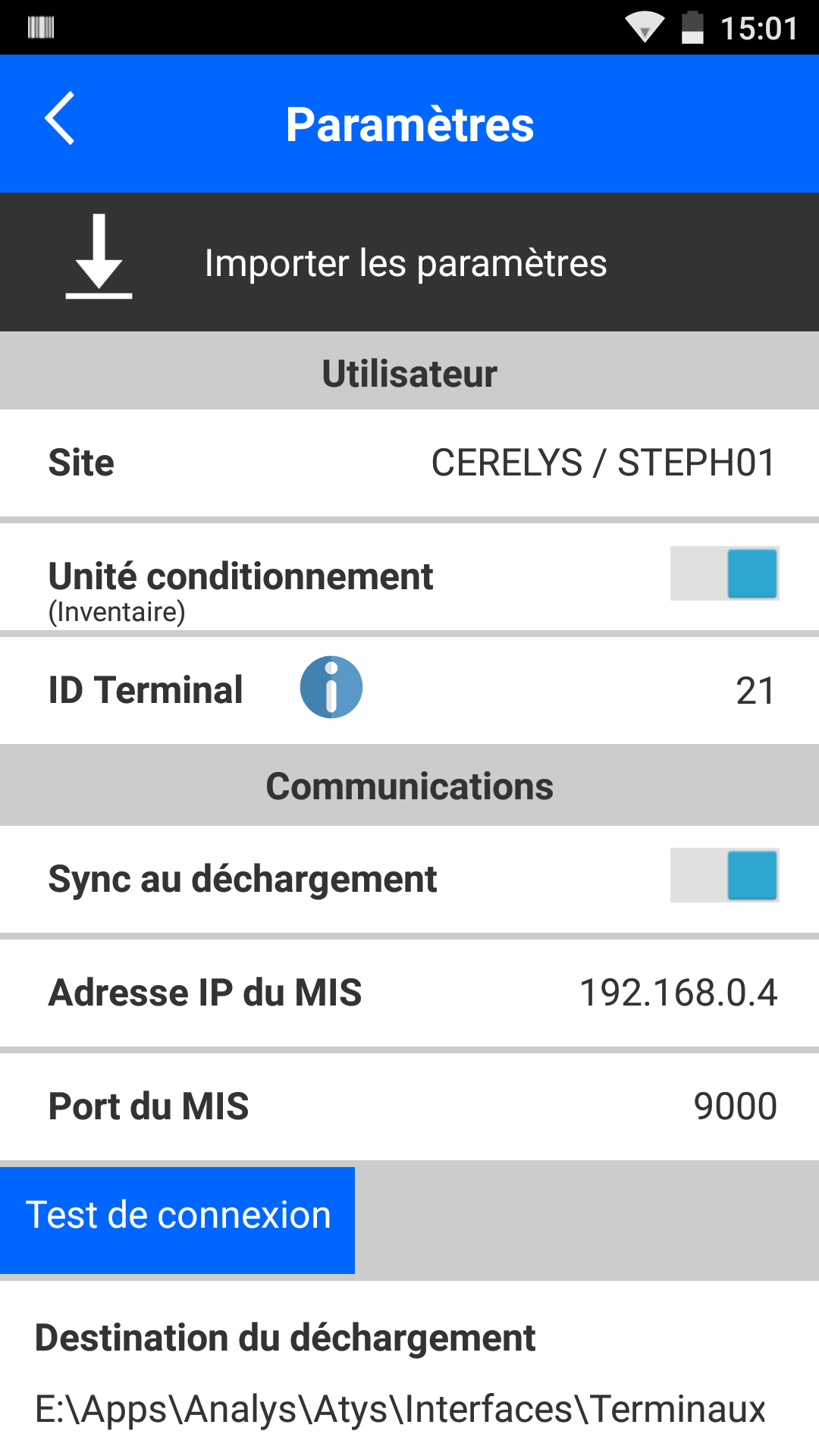
Task: Edit the Destination du déchargement path
Action: (400, 1409)
